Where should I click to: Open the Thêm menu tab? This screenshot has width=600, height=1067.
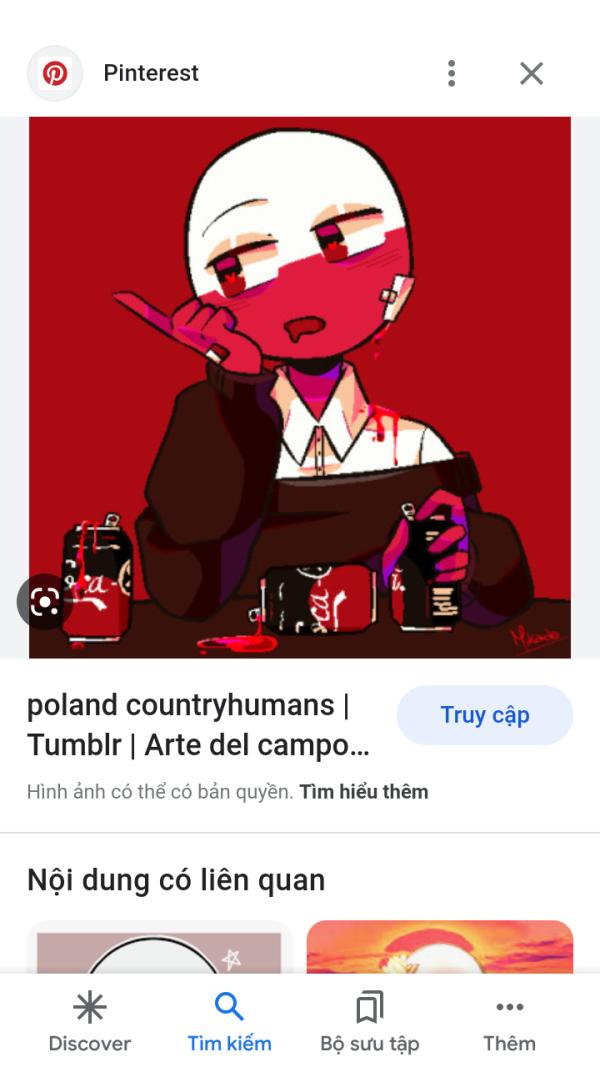click(x=510, y=1020)
